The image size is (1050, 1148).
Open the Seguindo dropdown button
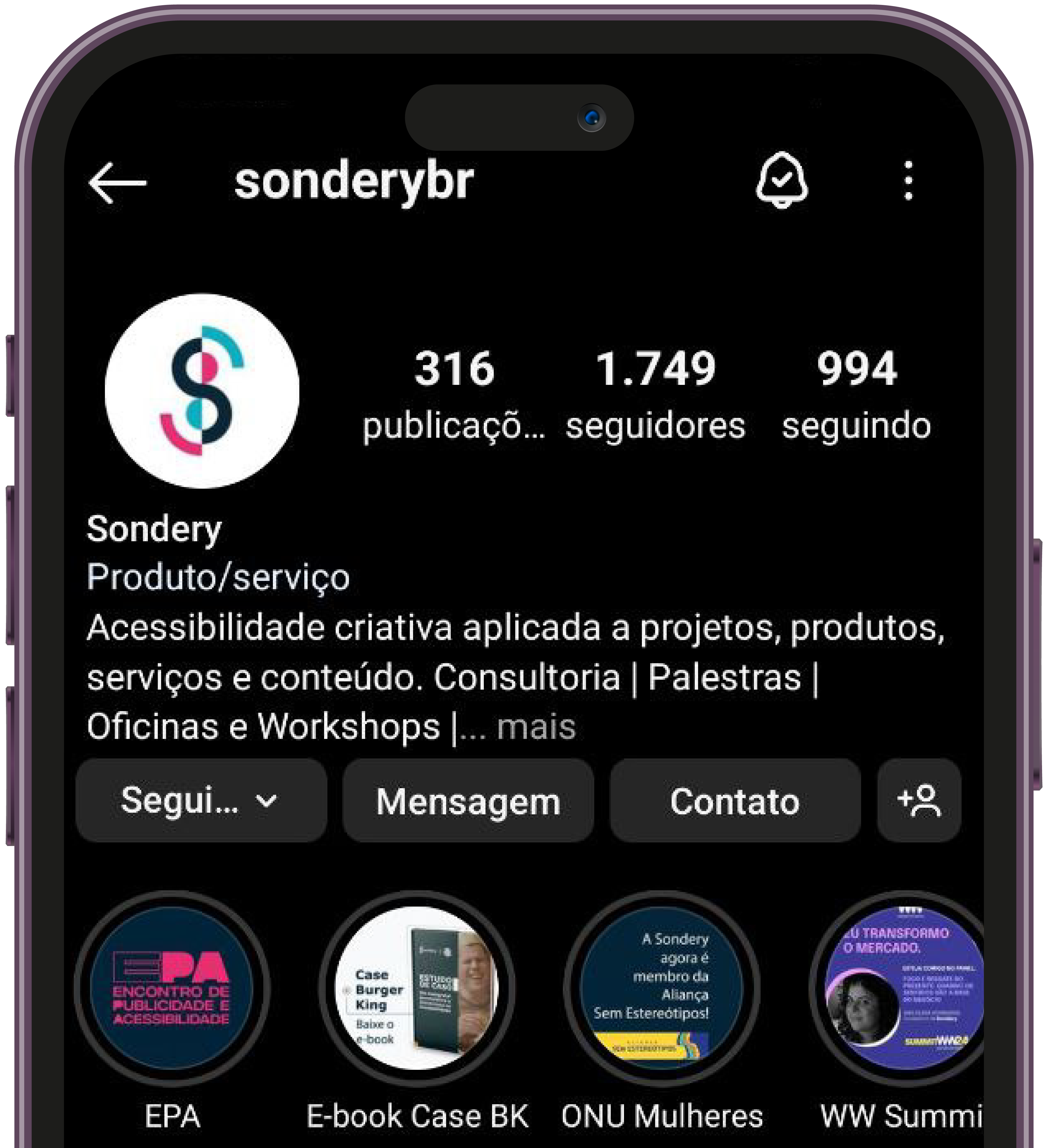coord(201,800)
